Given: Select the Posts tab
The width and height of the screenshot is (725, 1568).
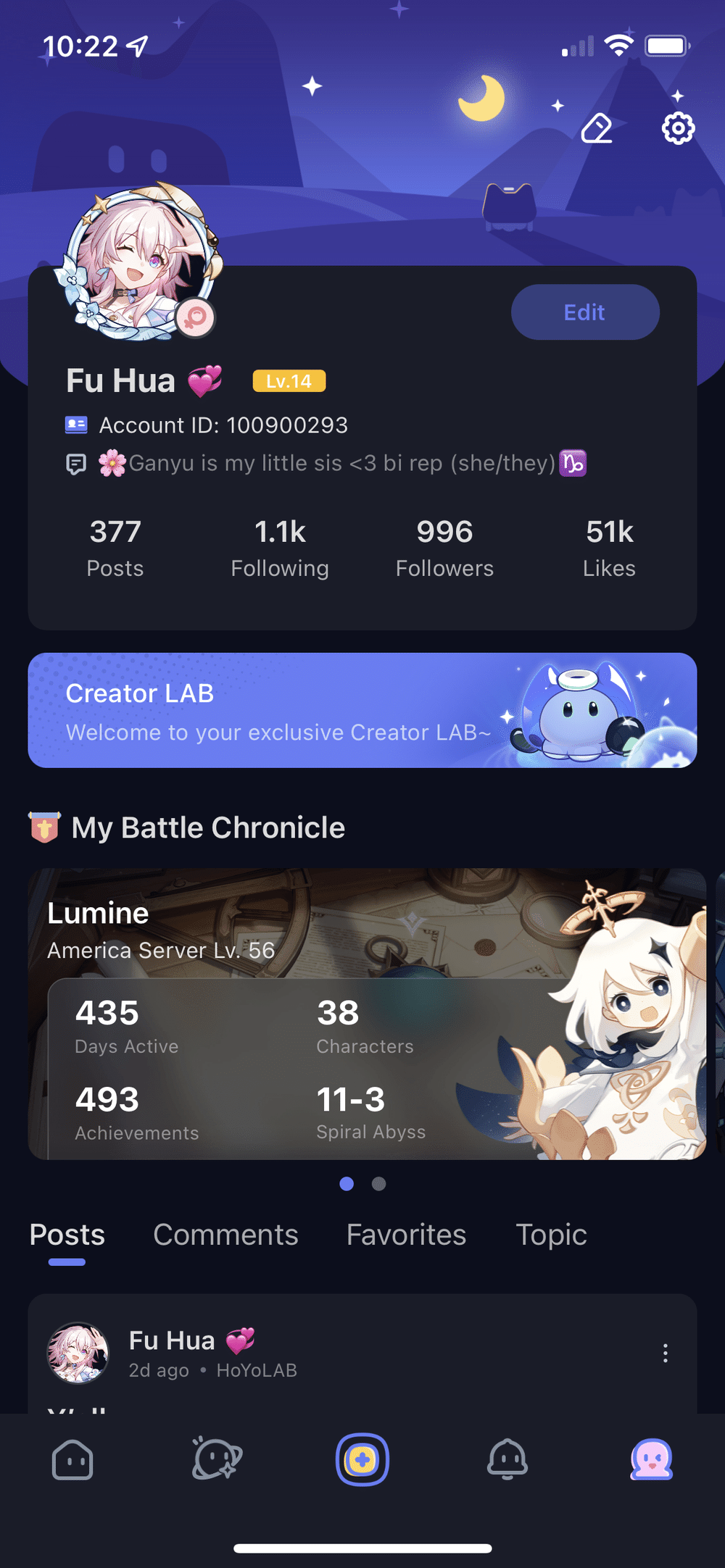Looking at the screenshot, I should (x=67, y=1235).
